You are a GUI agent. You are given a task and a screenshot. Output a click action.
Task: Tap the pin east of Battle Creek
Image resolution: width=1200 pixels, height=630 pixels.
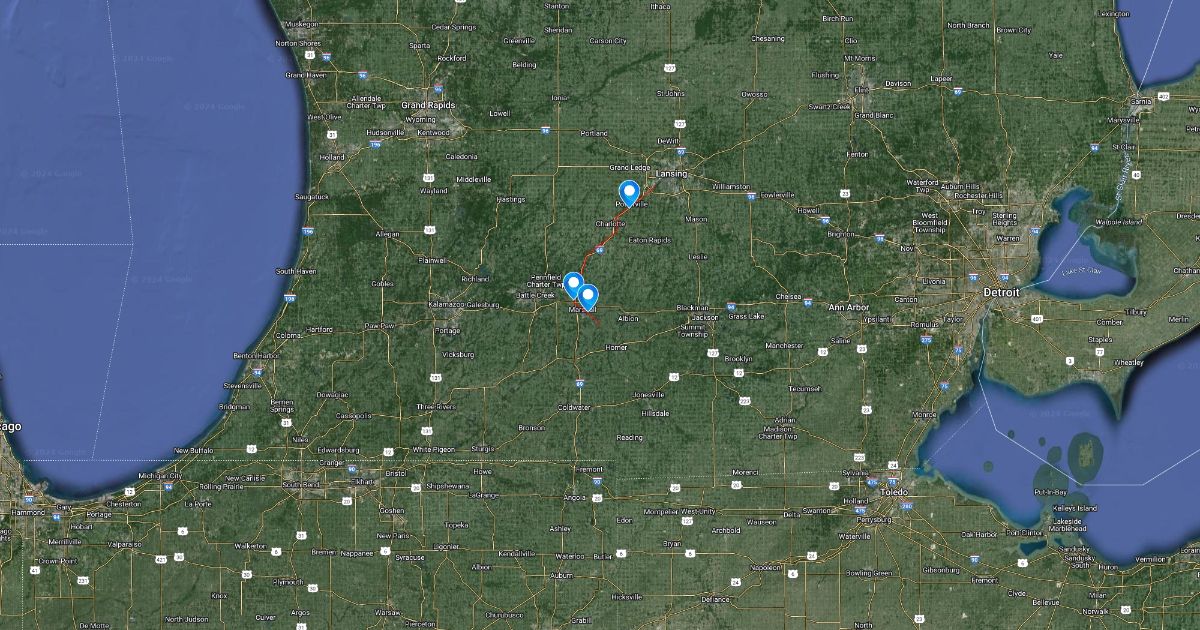click(x=573, y=285)
